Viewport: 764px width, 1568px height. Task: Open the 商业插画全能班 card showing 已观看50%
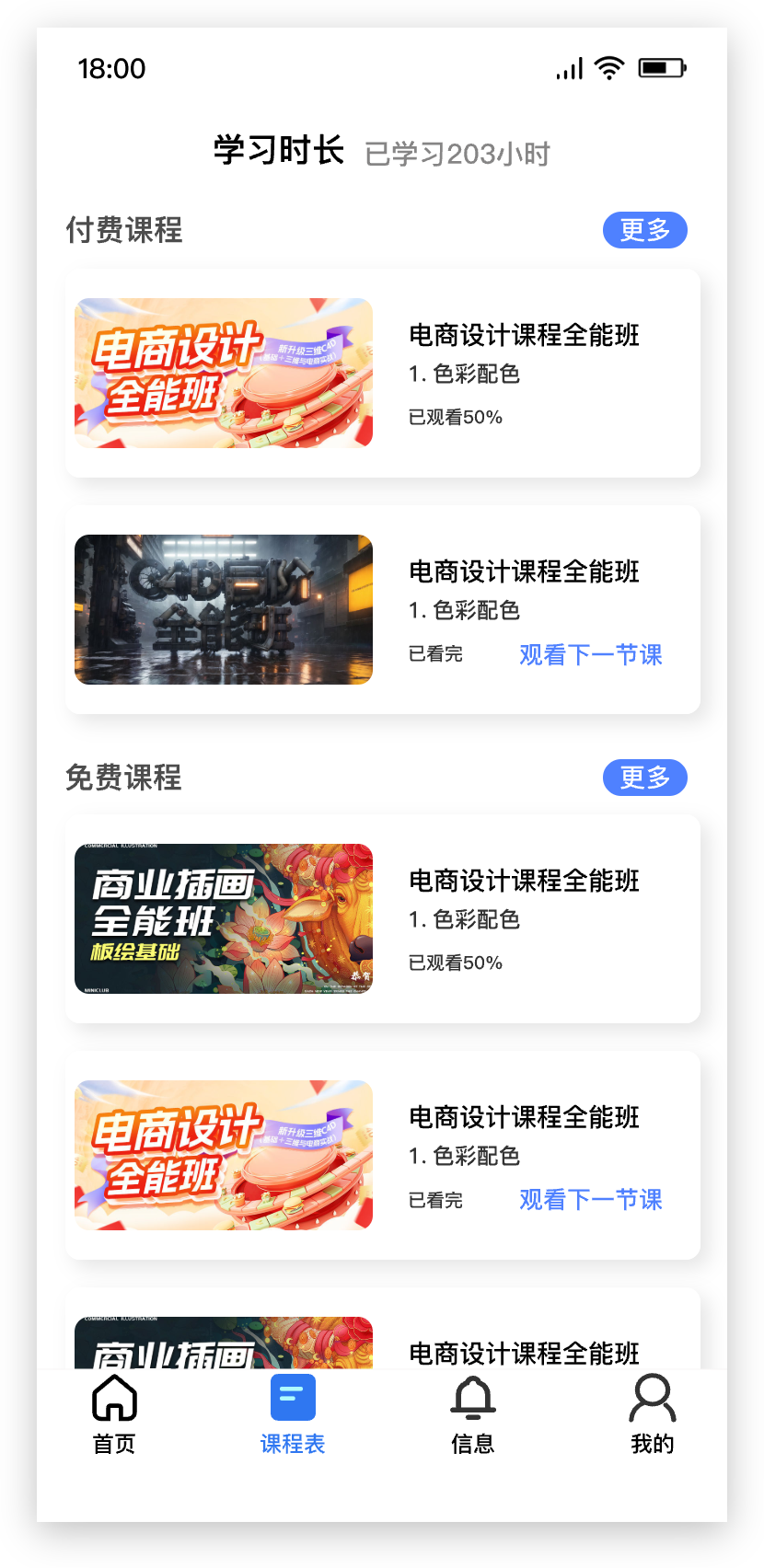pos(382,918)
